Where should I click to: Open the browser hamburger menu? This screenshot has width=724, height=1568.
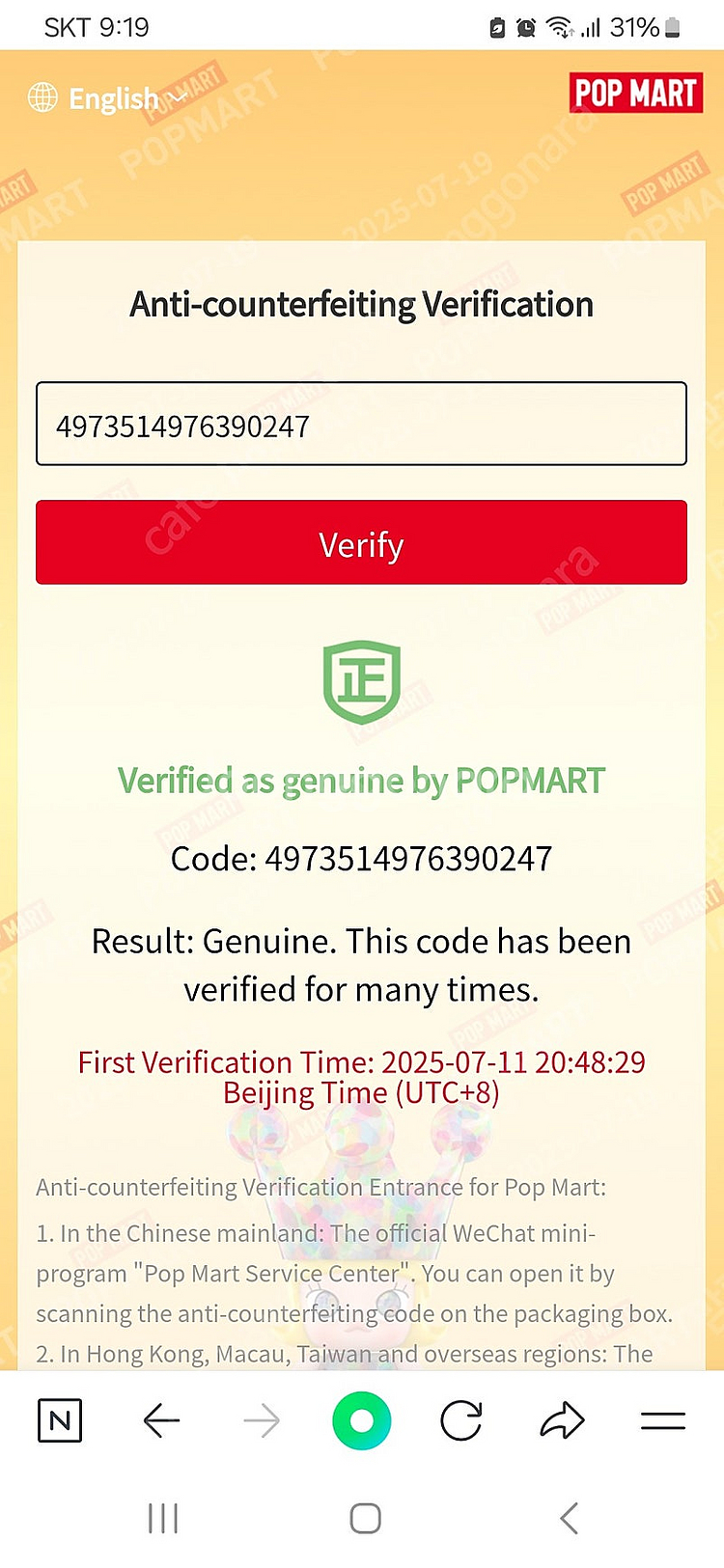[x=663, y=1420]
